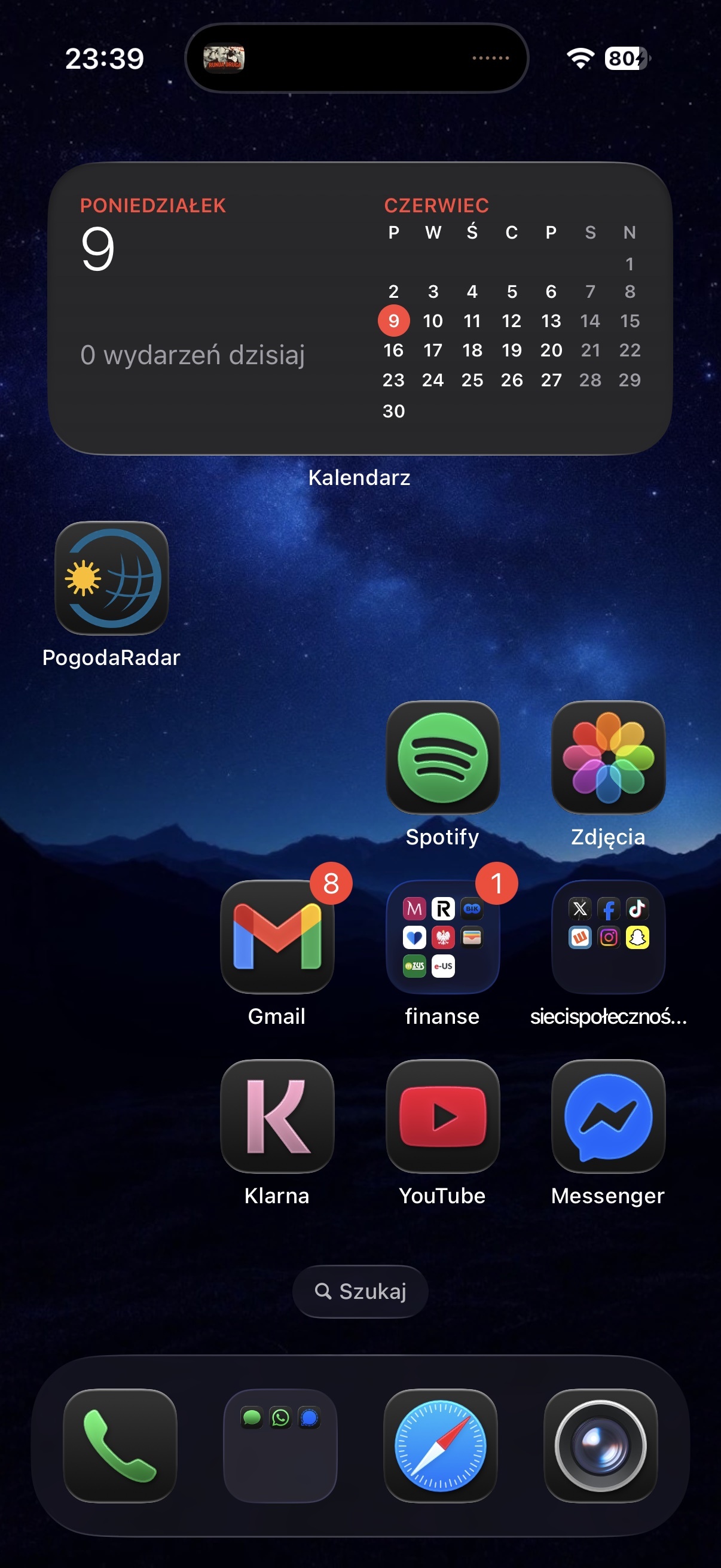Open the messaging apps folder in the dock
The width and height of the screenshot is (721, 1568).
(x=280, y=1445)
